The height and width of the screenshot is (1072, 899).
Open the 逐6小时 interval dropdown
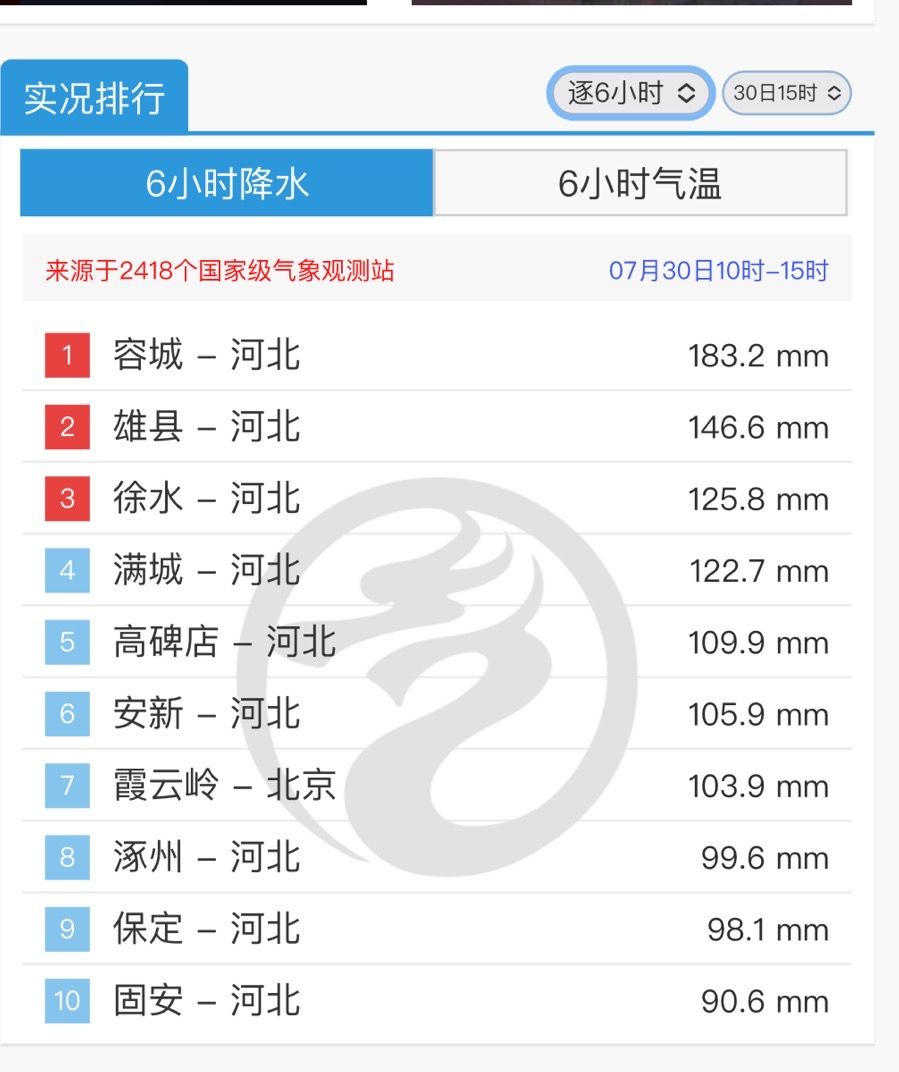(631, 94)
